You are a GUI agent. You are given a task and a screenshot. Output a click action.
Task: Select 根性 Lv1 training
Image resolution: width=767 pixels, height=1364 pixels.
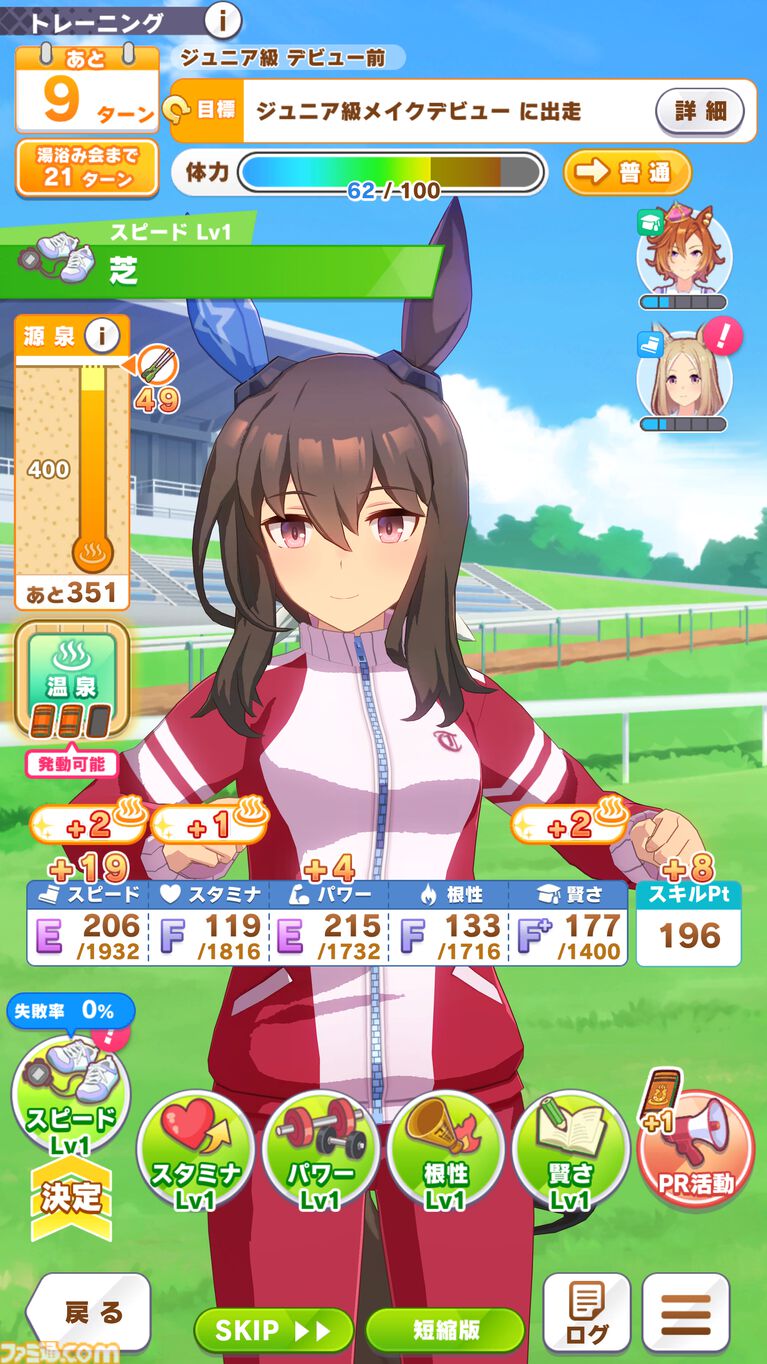[x=445, y=1150]
